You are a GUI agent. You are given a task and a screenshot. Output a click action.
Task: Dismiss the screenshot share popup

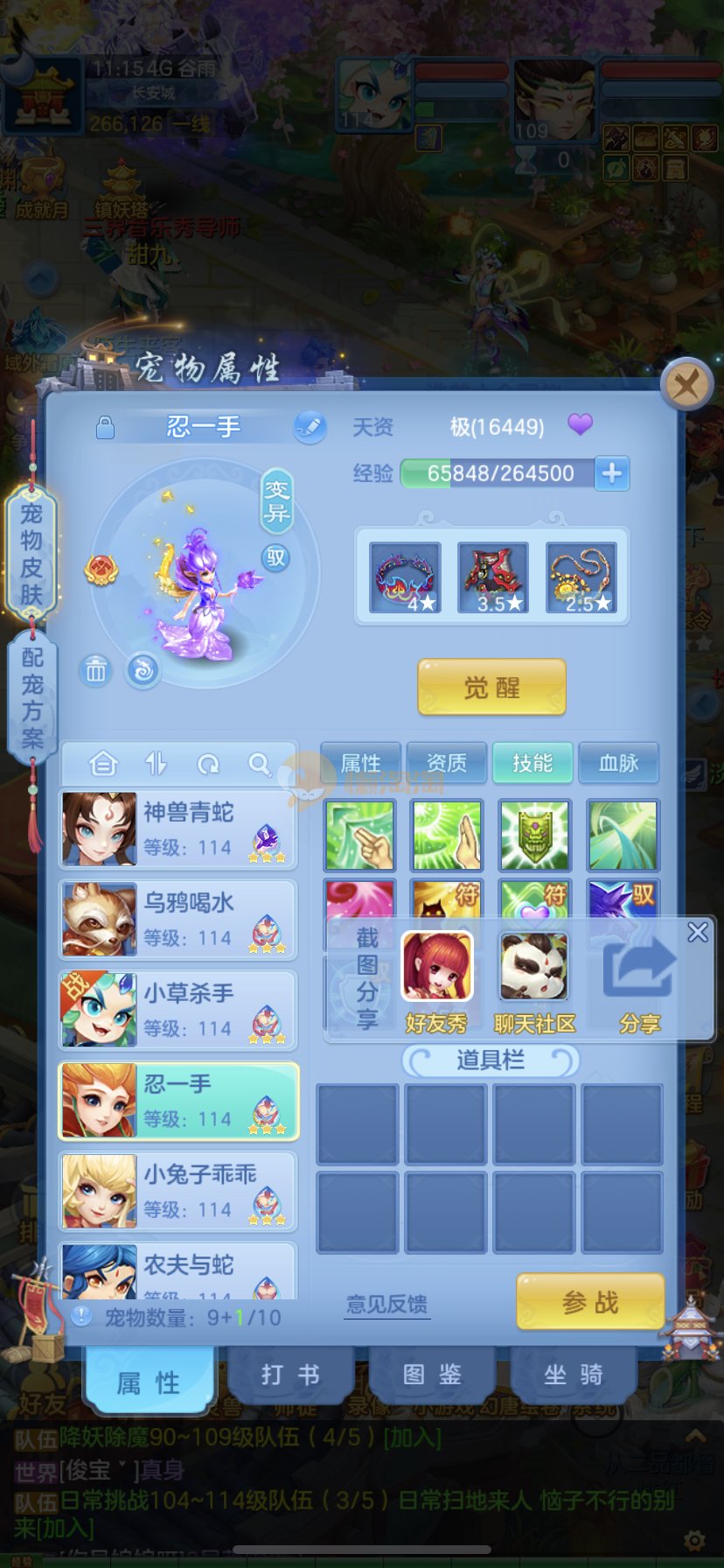tap(698, 932)
